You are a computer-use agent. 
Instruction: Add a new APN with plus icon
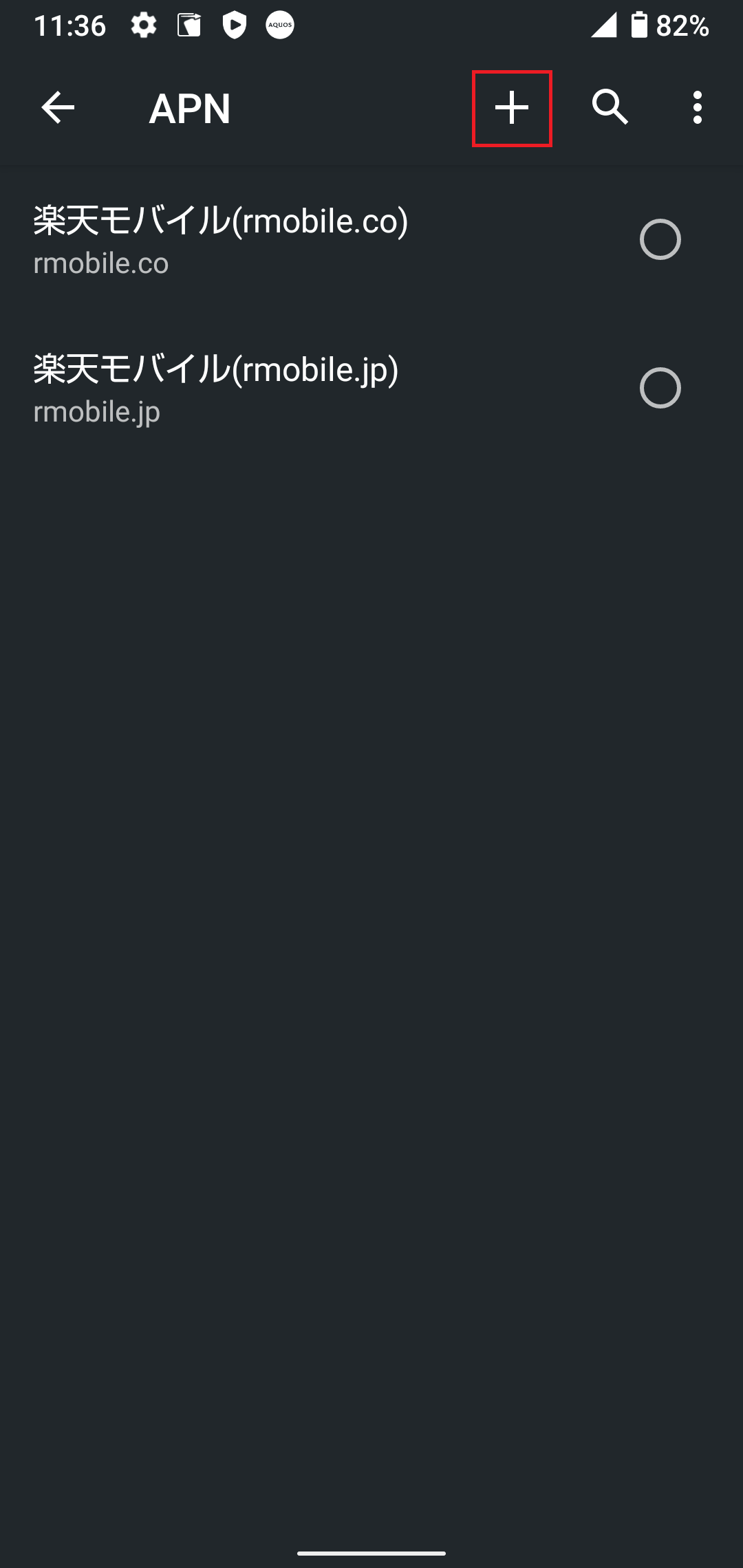(x=512, y=108)
